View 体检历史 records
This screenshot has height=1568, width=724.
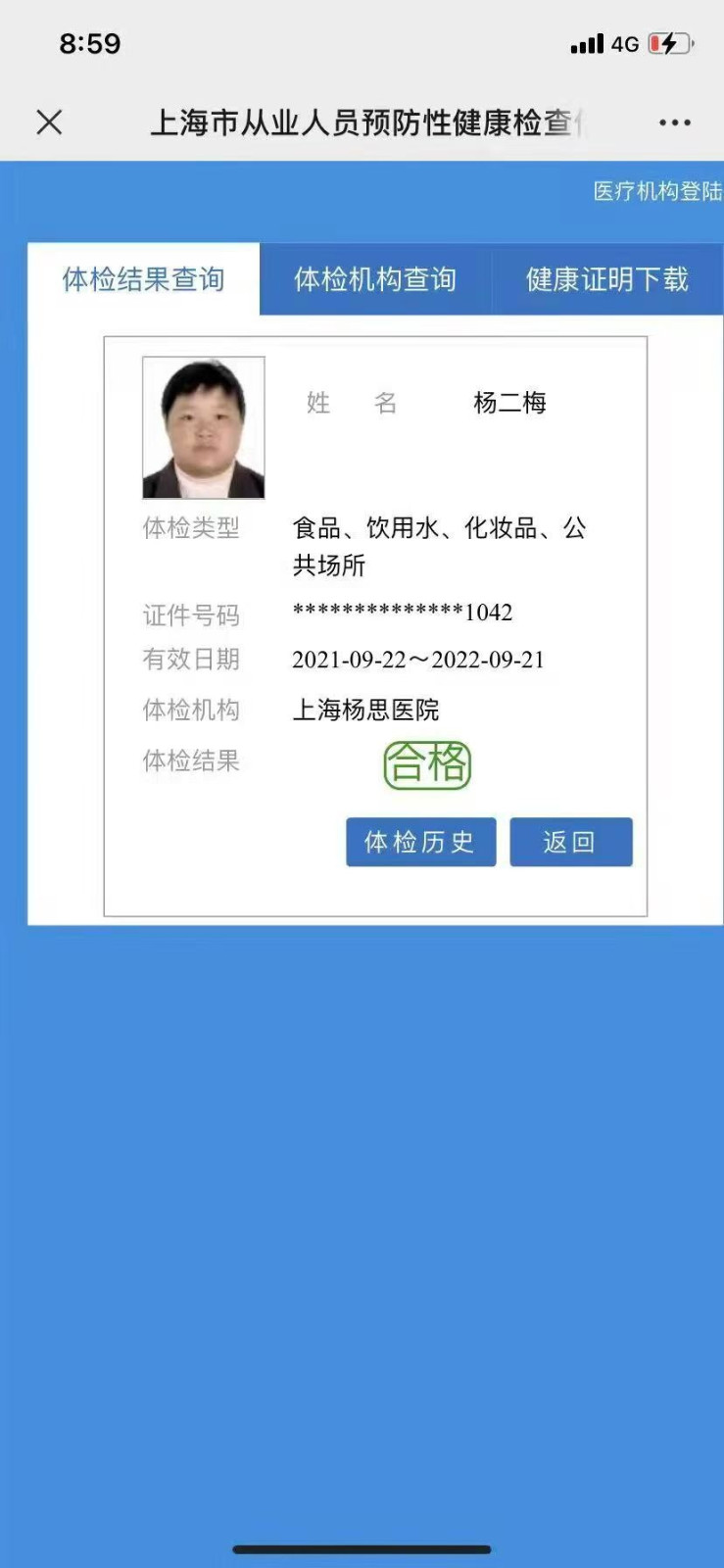point(420,842)
